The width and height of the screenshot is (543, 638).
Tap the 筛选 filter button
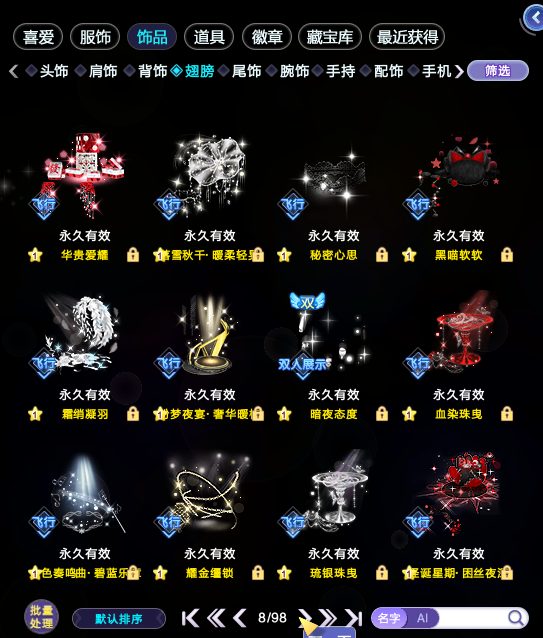pos(498,71)
